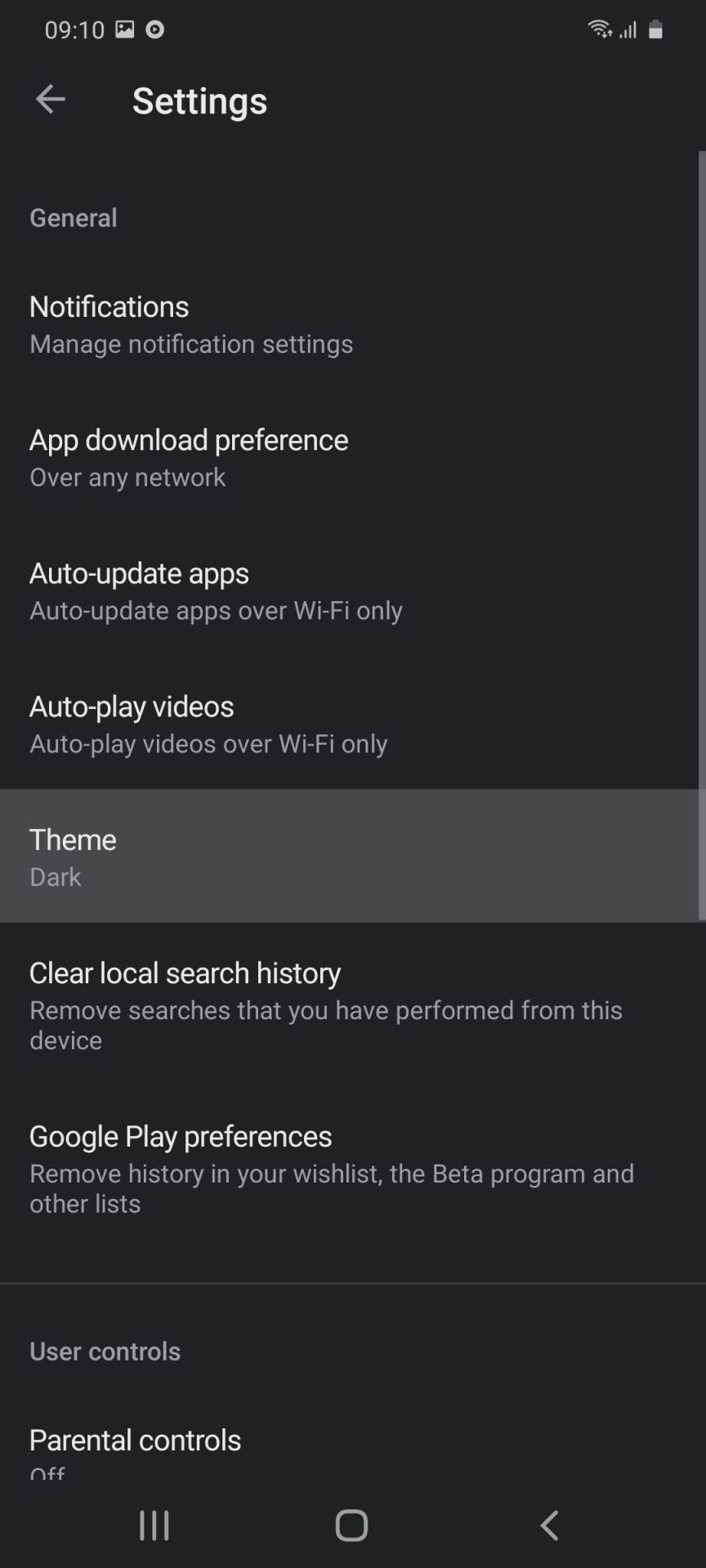Tap the User controls section header

[x=105, y=1351]
